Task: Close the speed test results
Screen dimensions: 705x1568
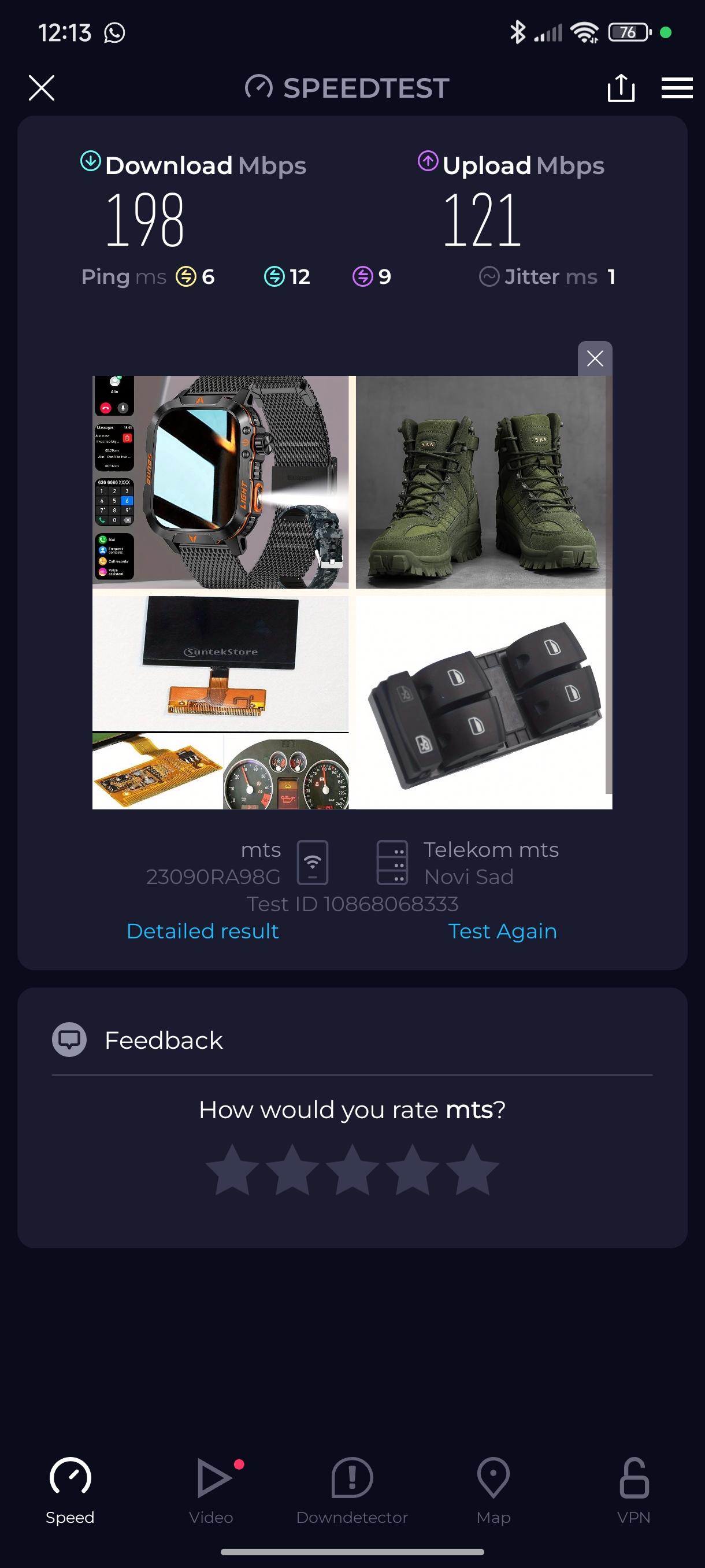Action: [42, 88]
